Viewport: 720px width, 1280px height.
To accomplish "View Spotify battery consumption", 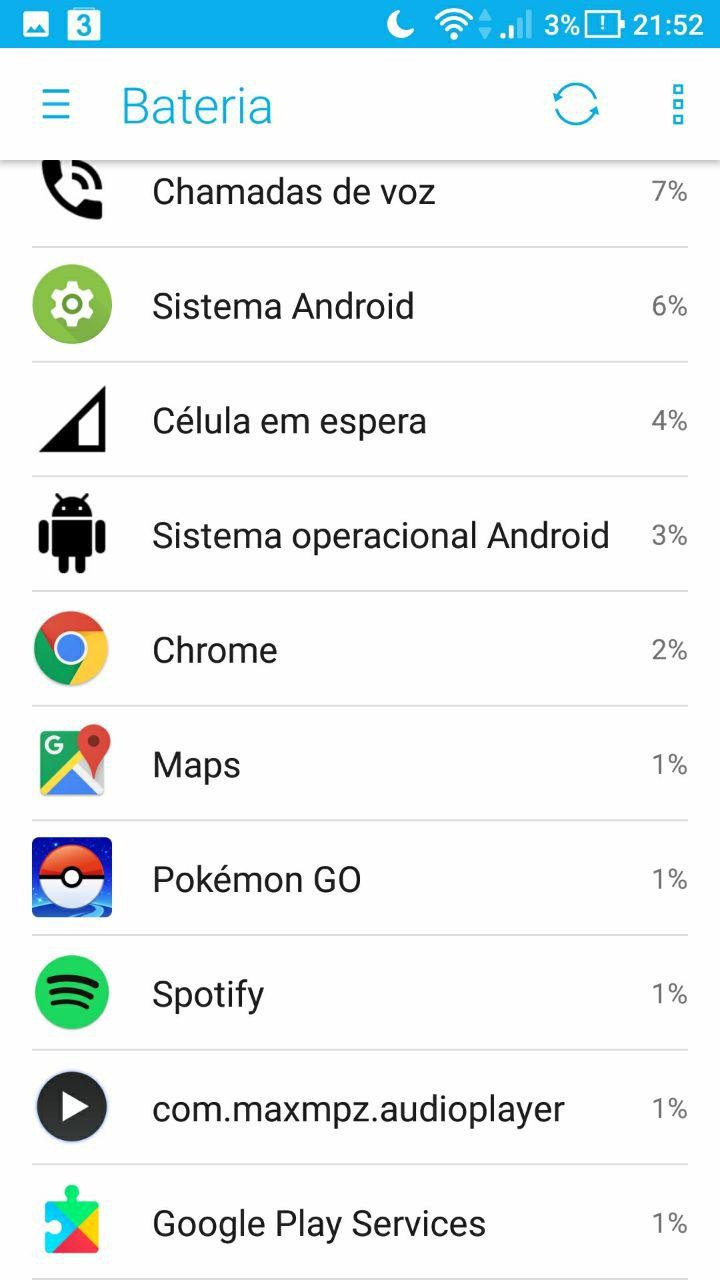I will point(360,993).
